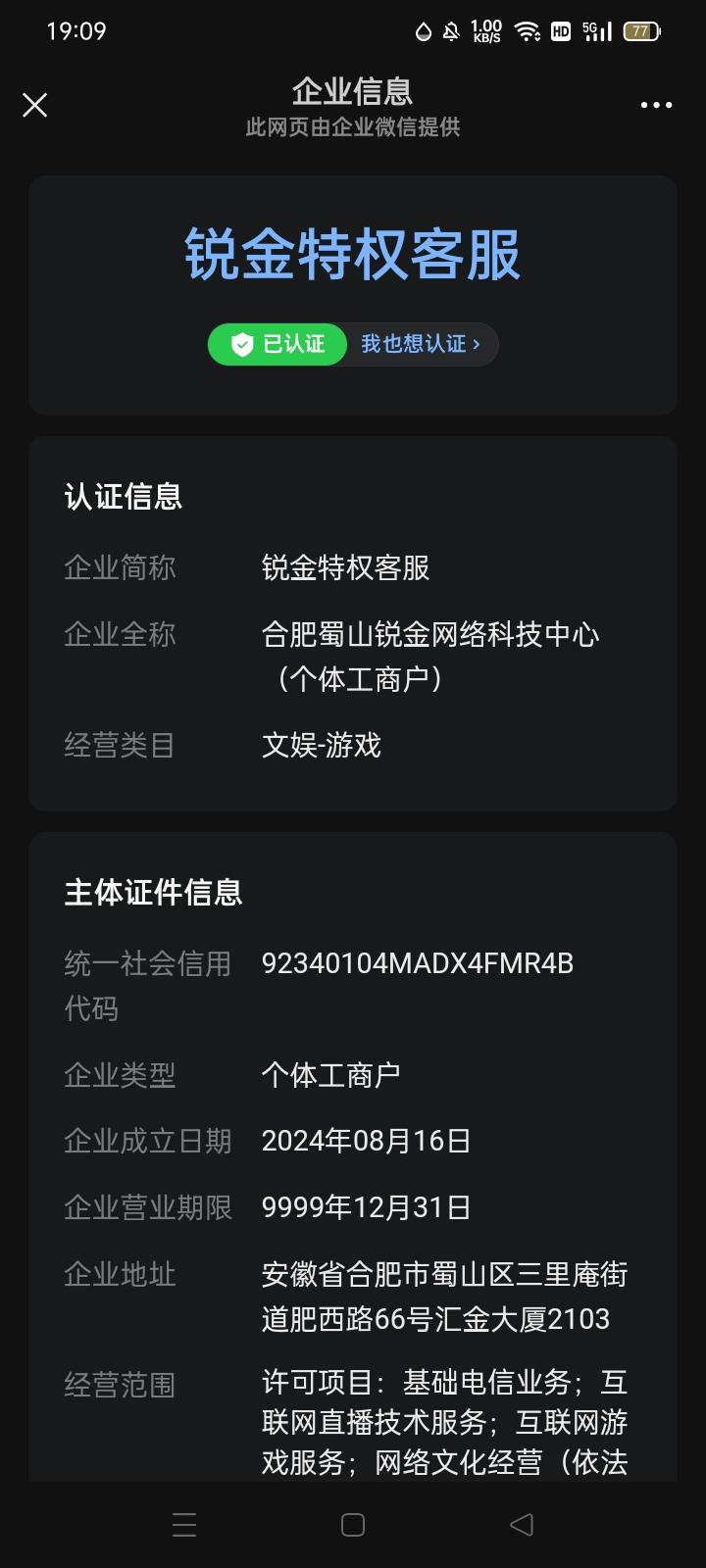Close the 企业信息 page
Image resolution: width=706 pixels, height=1568 pixels.
(x=35, y=105)
